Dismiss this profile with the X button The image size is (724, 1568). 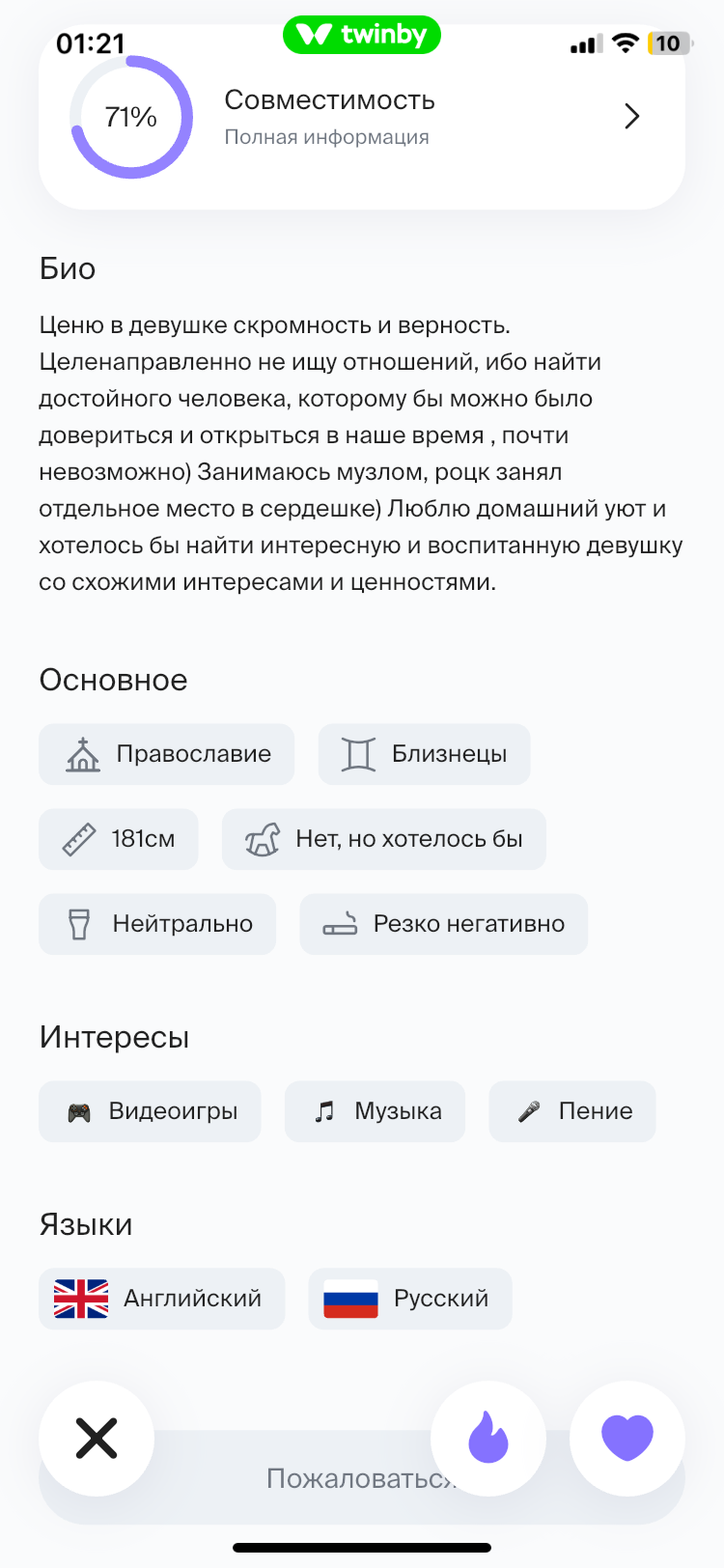pos(97,1439)
